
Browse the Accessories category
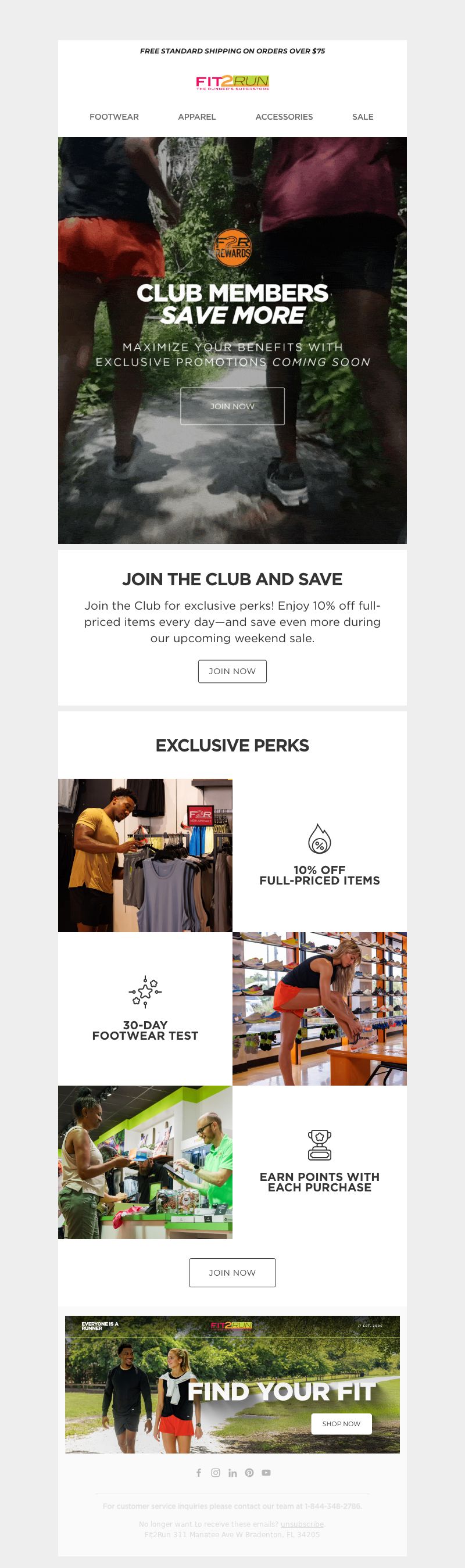[284, 117]
